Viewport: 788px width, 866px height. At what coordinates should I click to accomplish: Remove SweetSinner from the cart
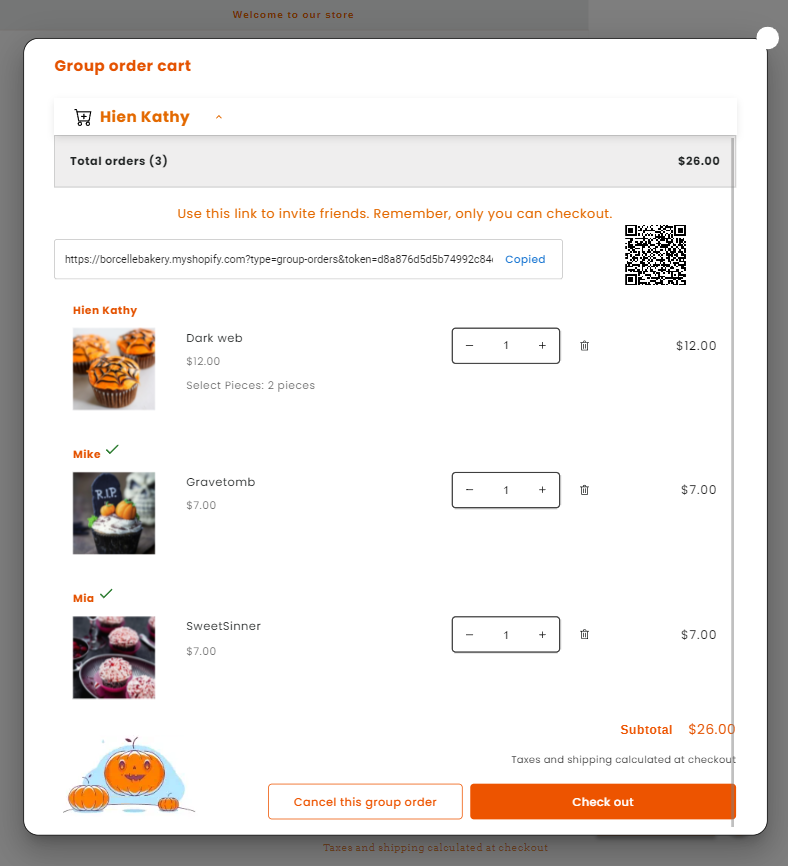[x=585, y=635]
